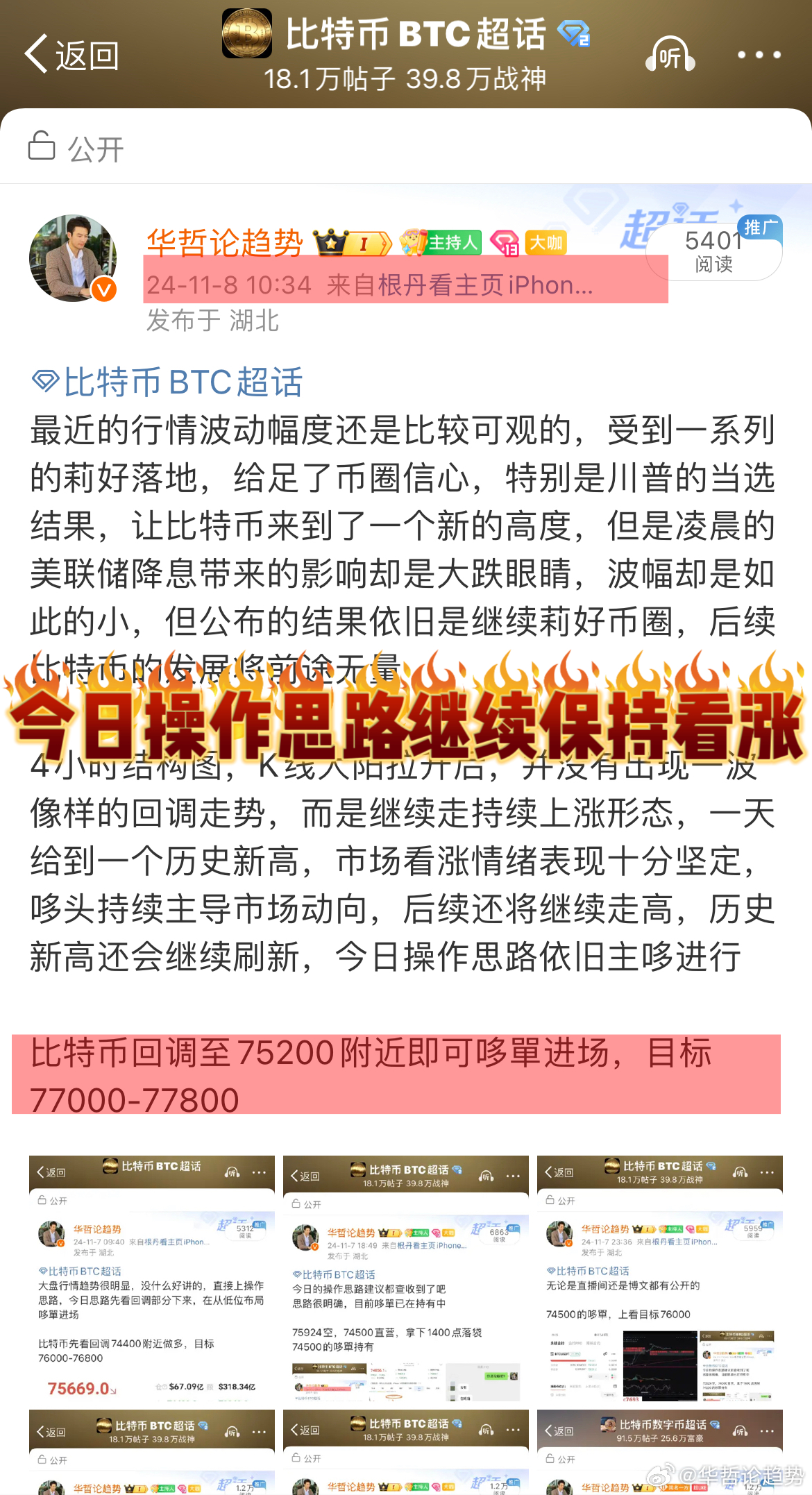
Task: View the profile photo of 华哲论趋势
Action: pyautogui.click(x=73, y=258)
